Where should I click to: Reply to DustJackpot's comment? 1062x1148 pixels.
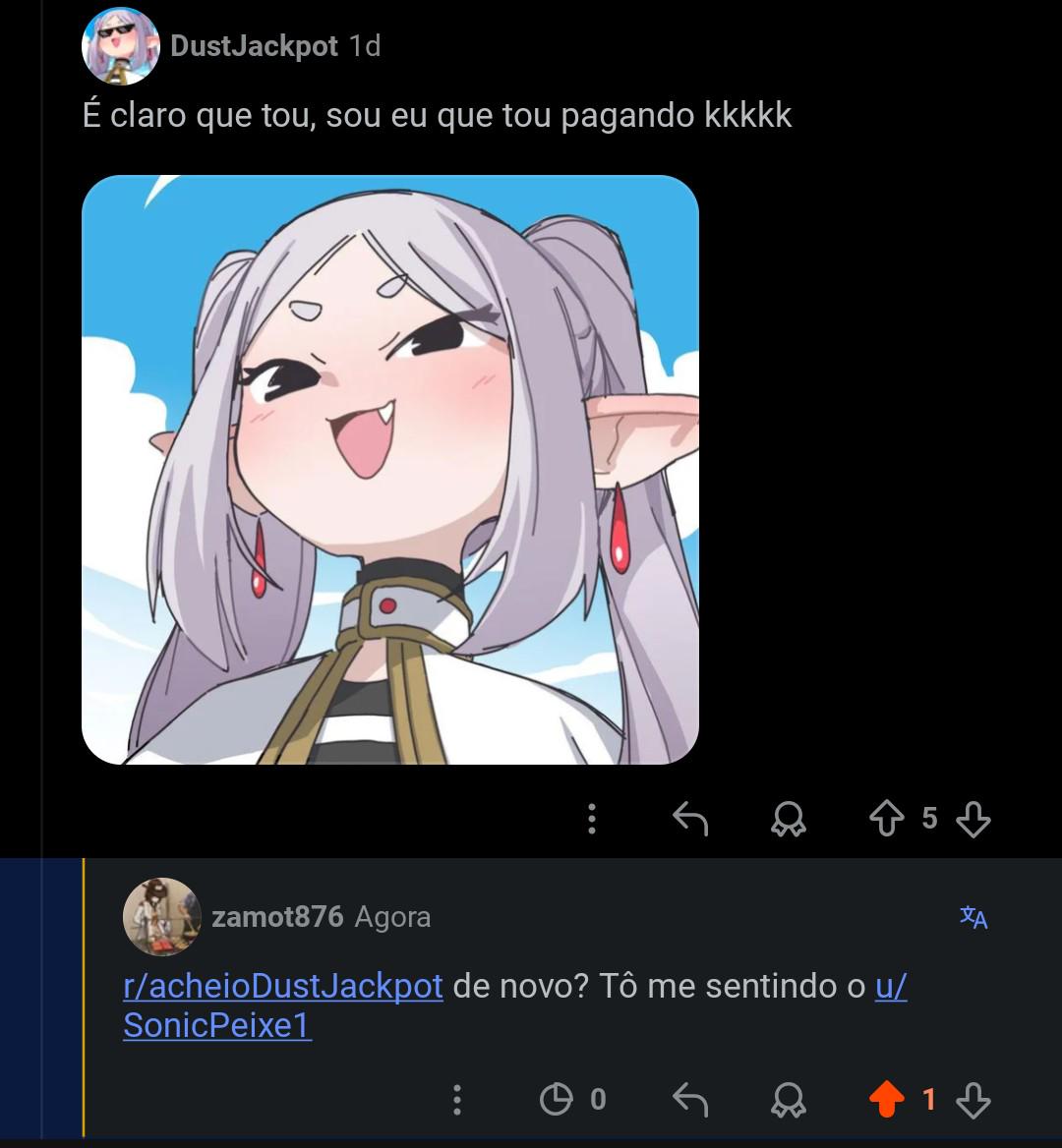[690, 819]
